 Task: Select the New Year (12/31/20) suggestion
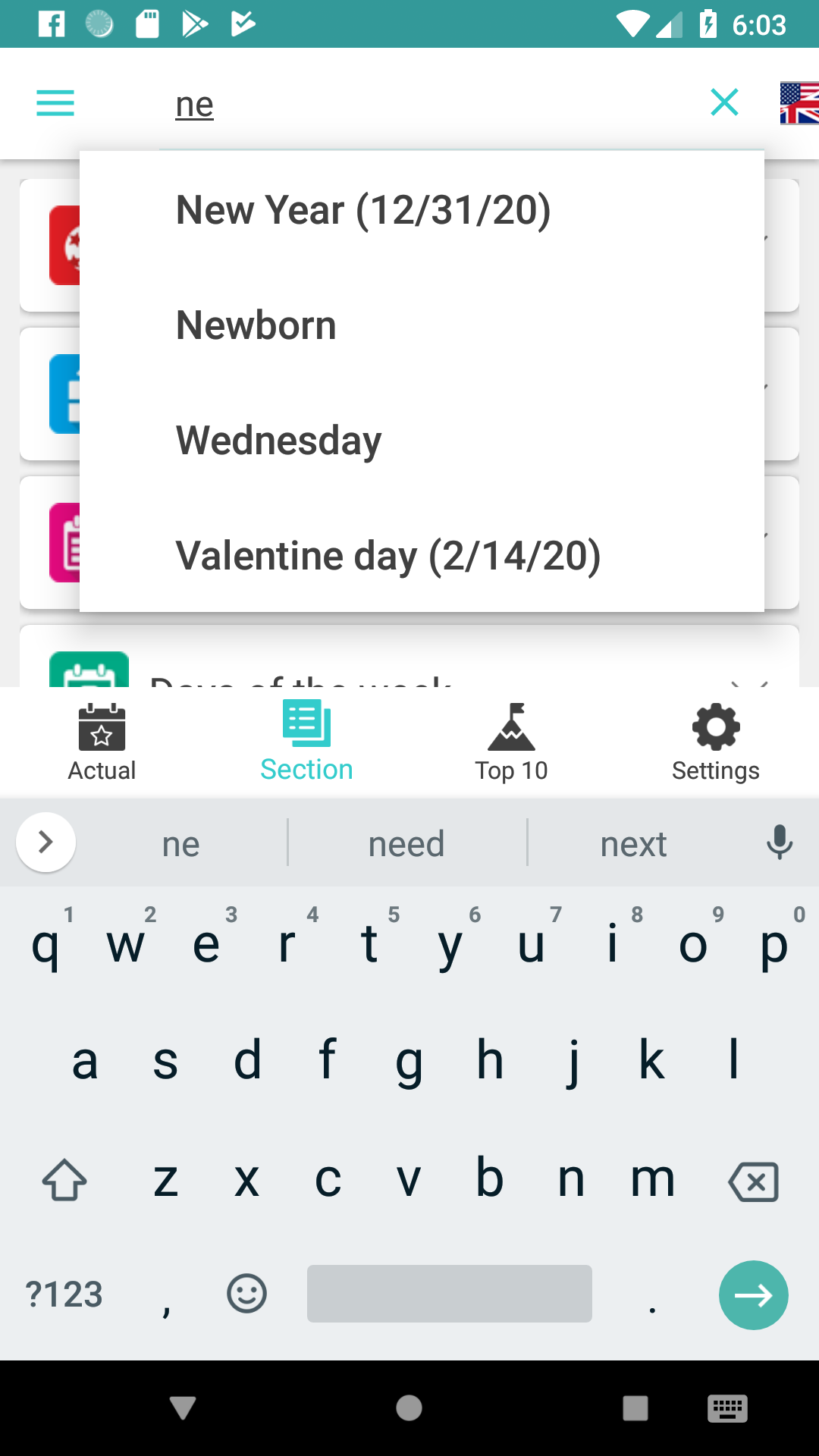click(x=362, y=209)
